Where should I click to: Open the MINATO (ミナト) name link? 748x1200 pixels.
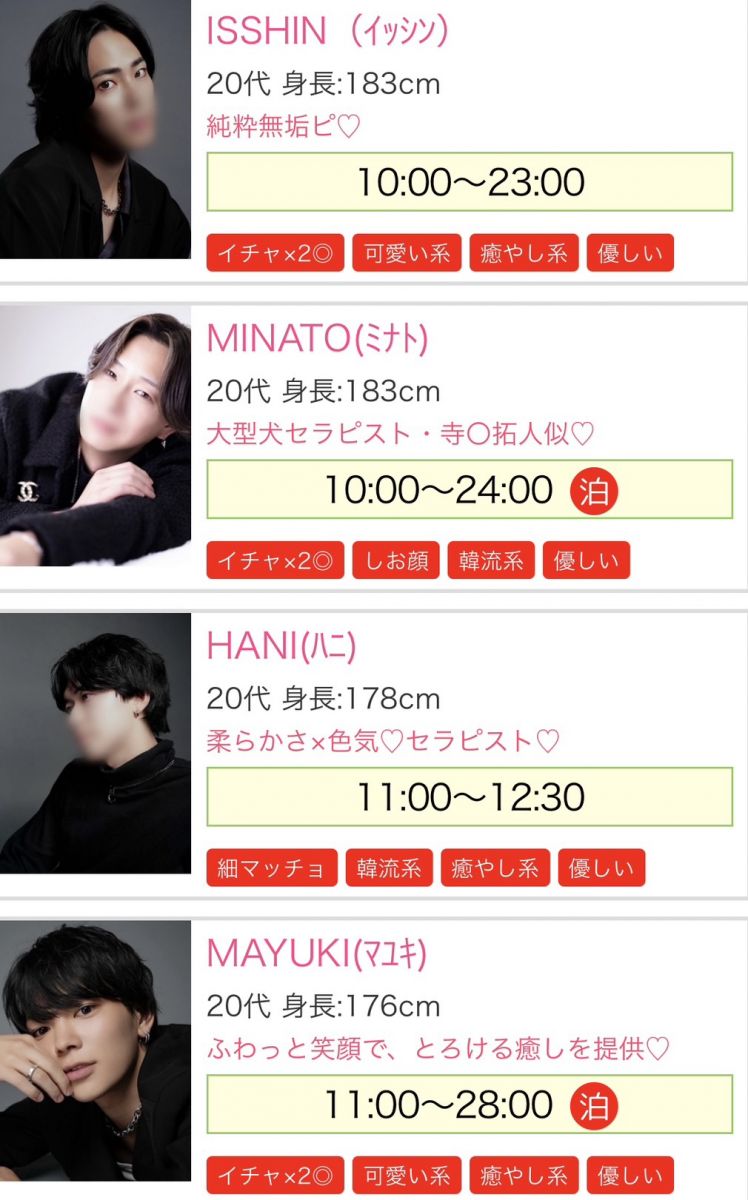pos(317,339)
